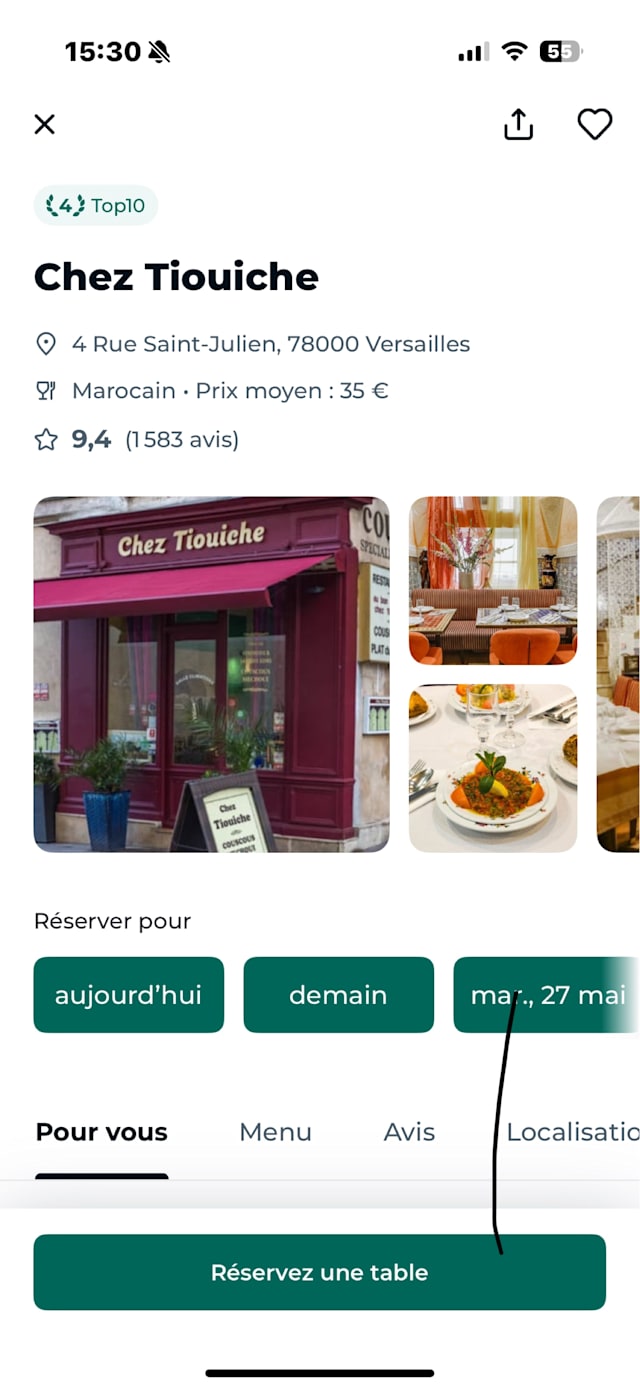The height and width of the screenshot is (1390, 640).
Task: Open the Avis tab
Action: tap(409, 1132)
